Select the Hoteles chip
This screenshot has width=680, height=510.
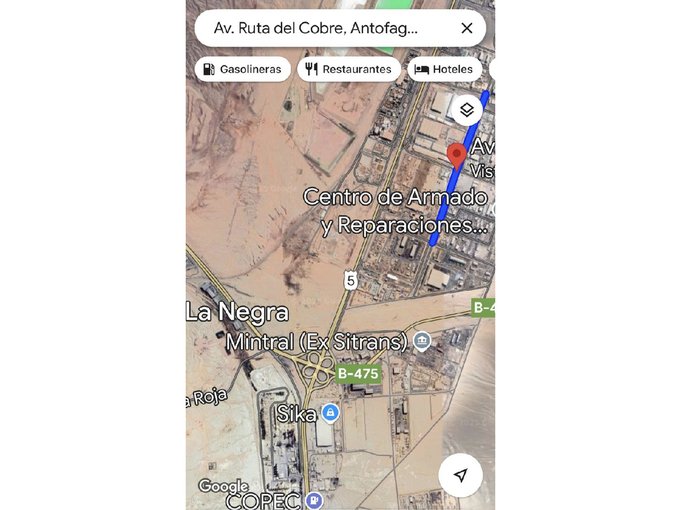pos(445,69)
